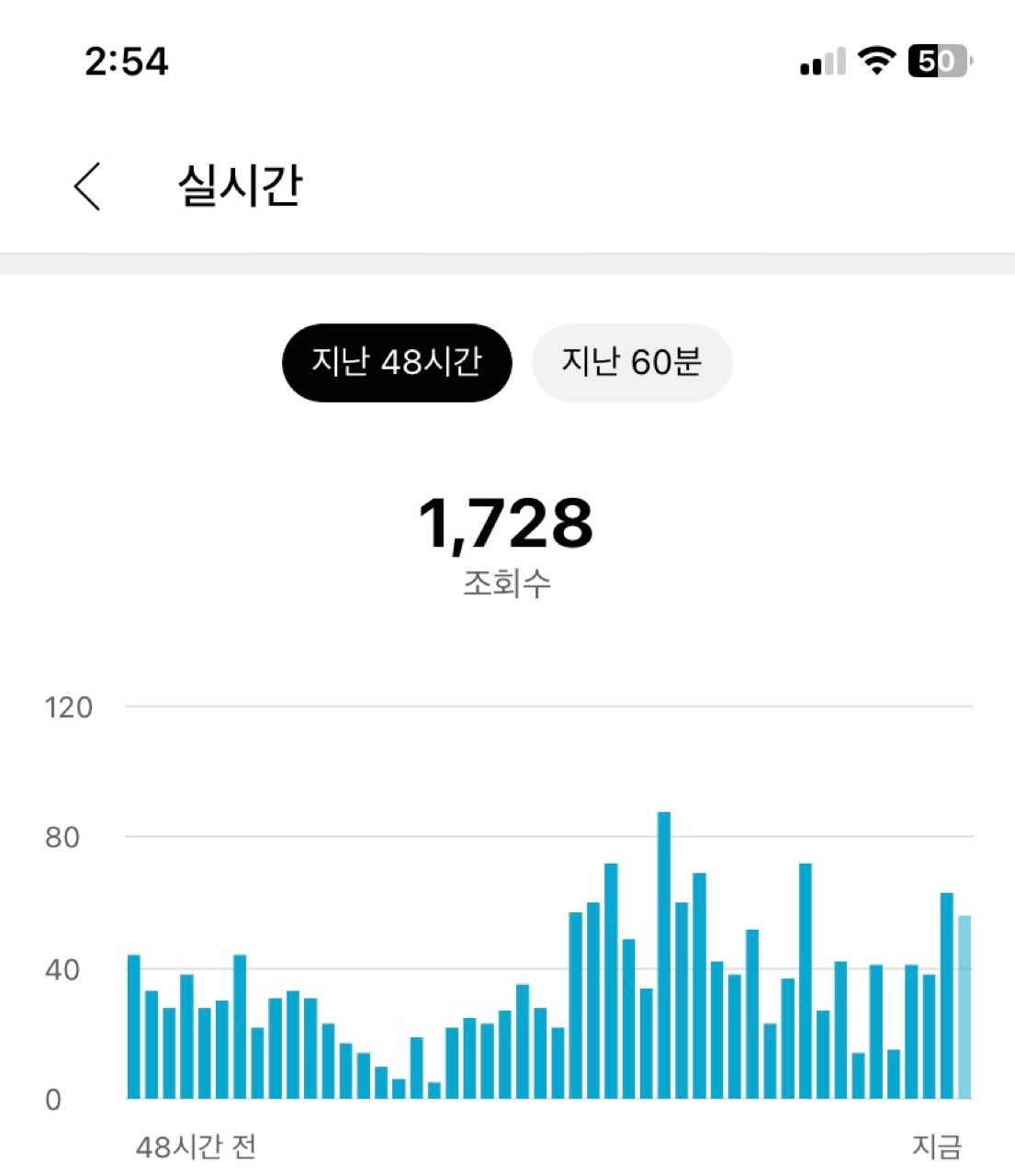The image size is (1015, 1176).
Task: Switch to the 지난 60분 view
Action: click(632, 363)
